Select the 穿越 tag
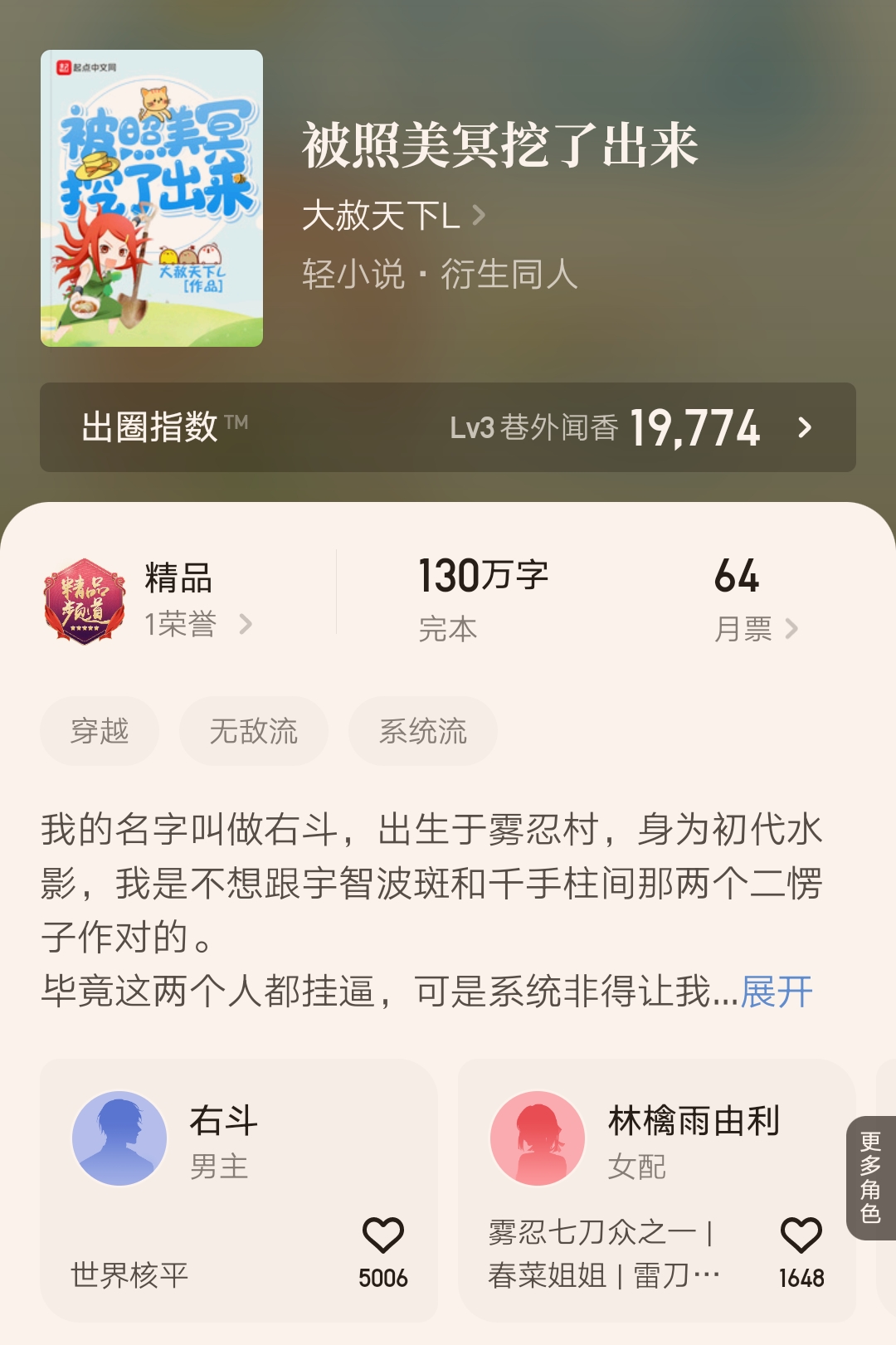This screenshot has height=1345, width=896. pyautogui.click(x=99, y=730)
